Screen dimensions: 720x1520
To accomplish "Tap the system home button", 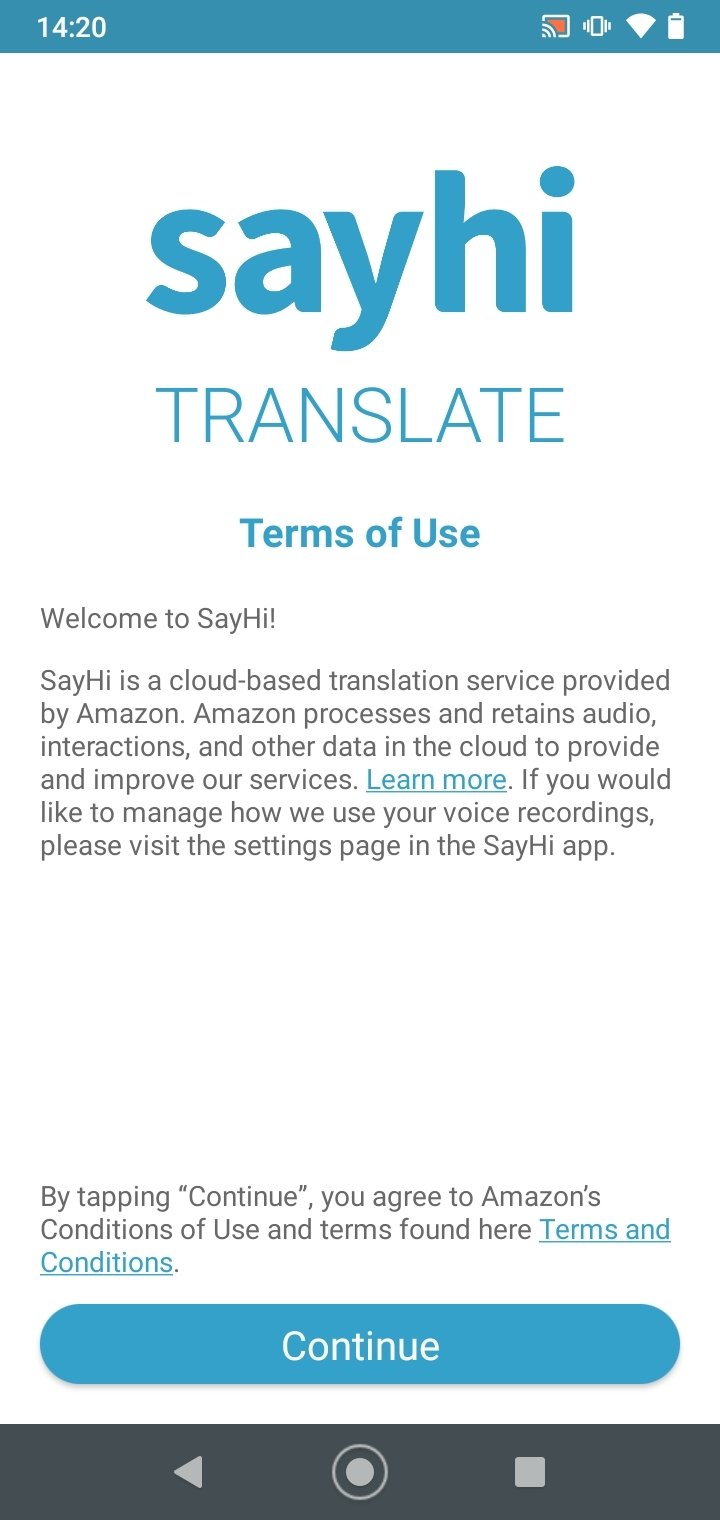I will pos(360,1472).
